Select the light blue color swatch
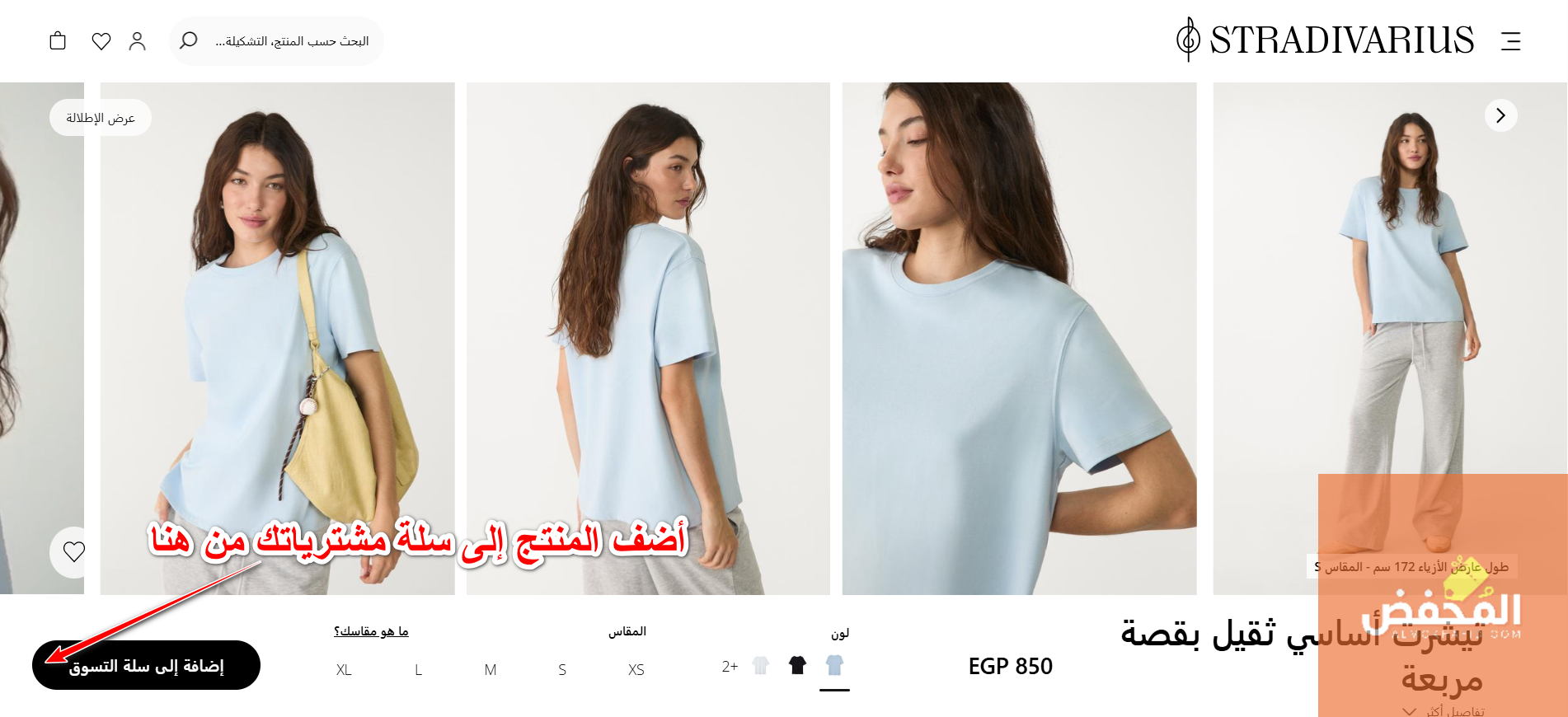This screenshot has height=717, width=1568. (834, 665)
